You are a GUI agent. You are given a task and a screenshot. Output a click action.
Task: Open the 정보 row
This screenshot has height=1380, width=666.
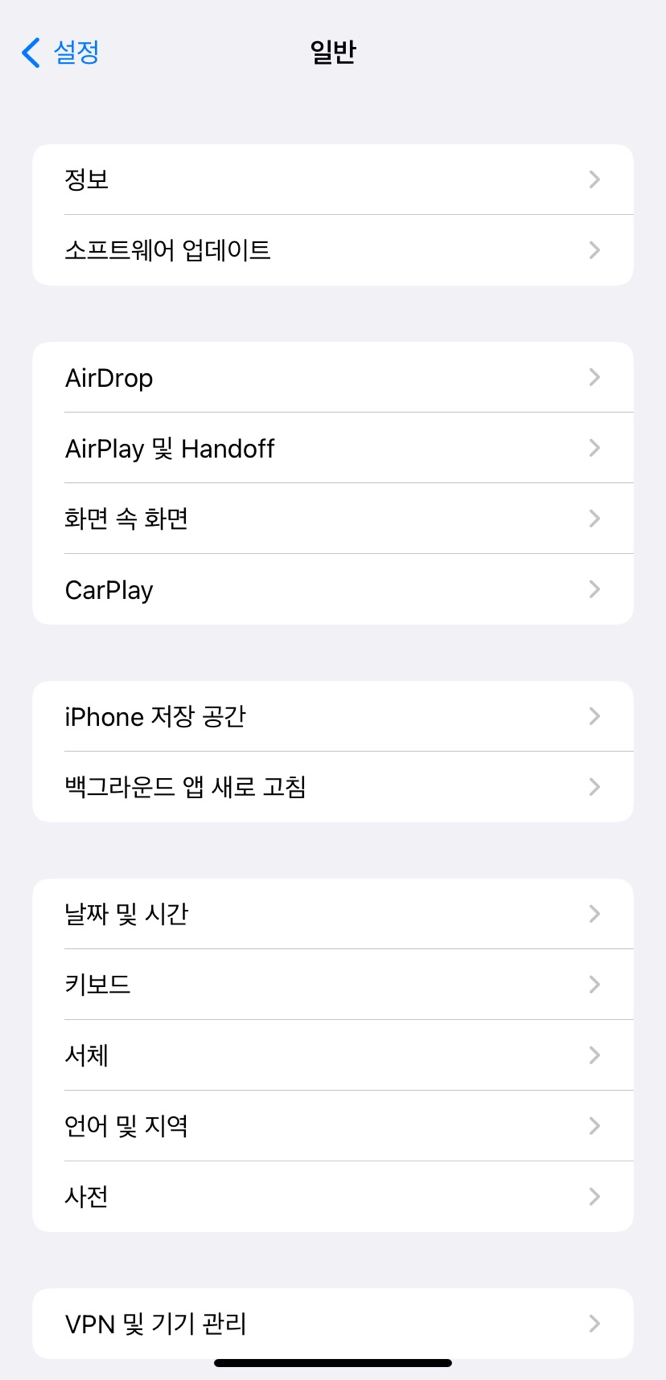332,180
